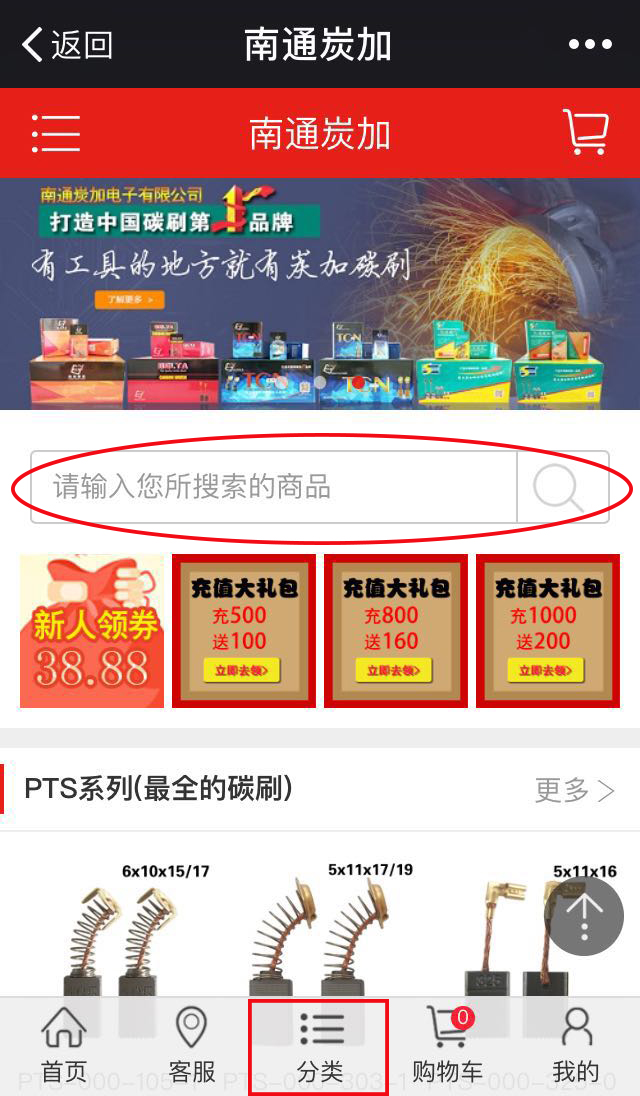The height and width of the screenshot is (1096, 640).
Task: Tap the product search input field
Action: (273, 487)
